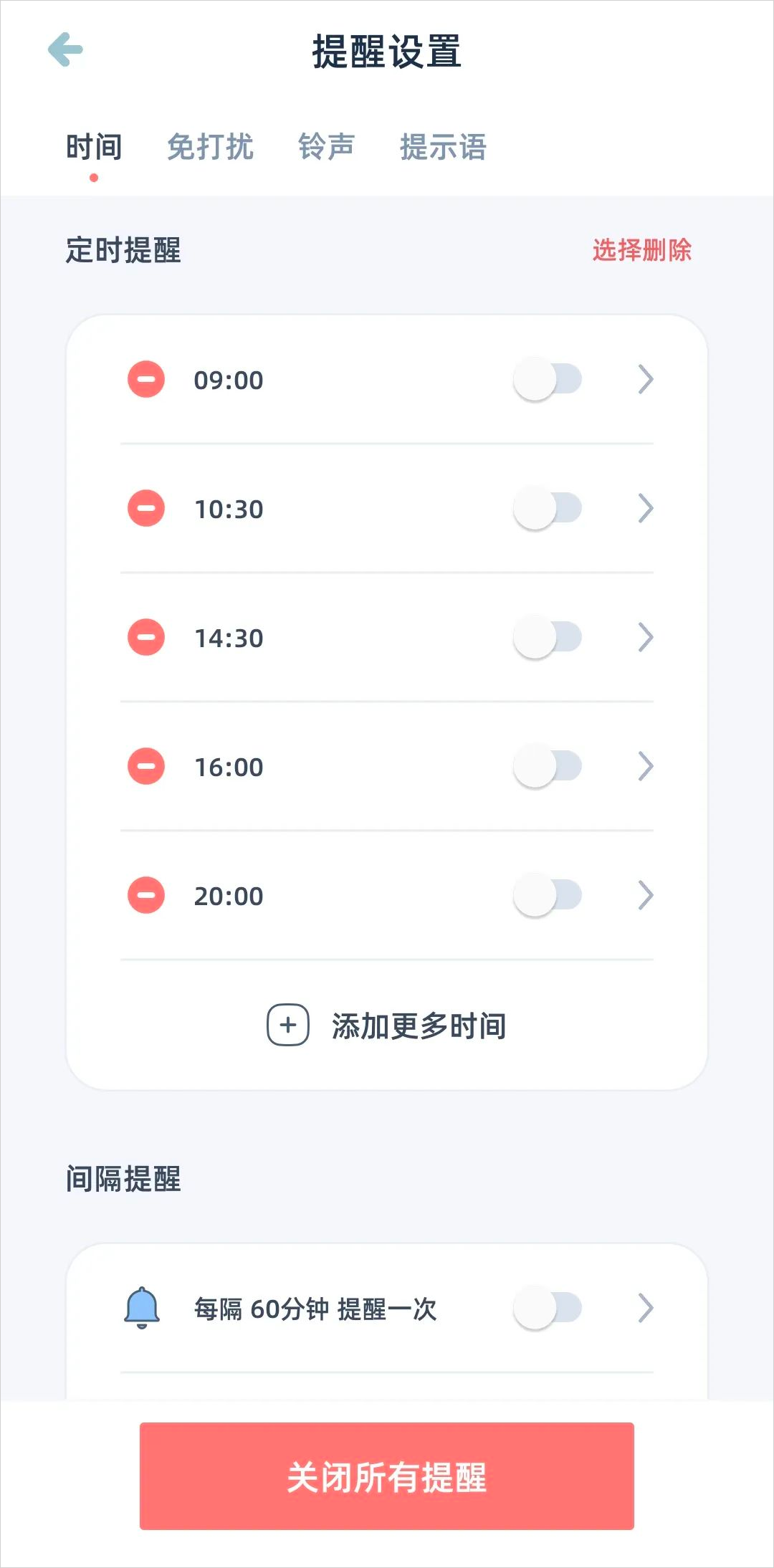Open details of the 09:00 reminder via its chevron

[x=645, y=379]
